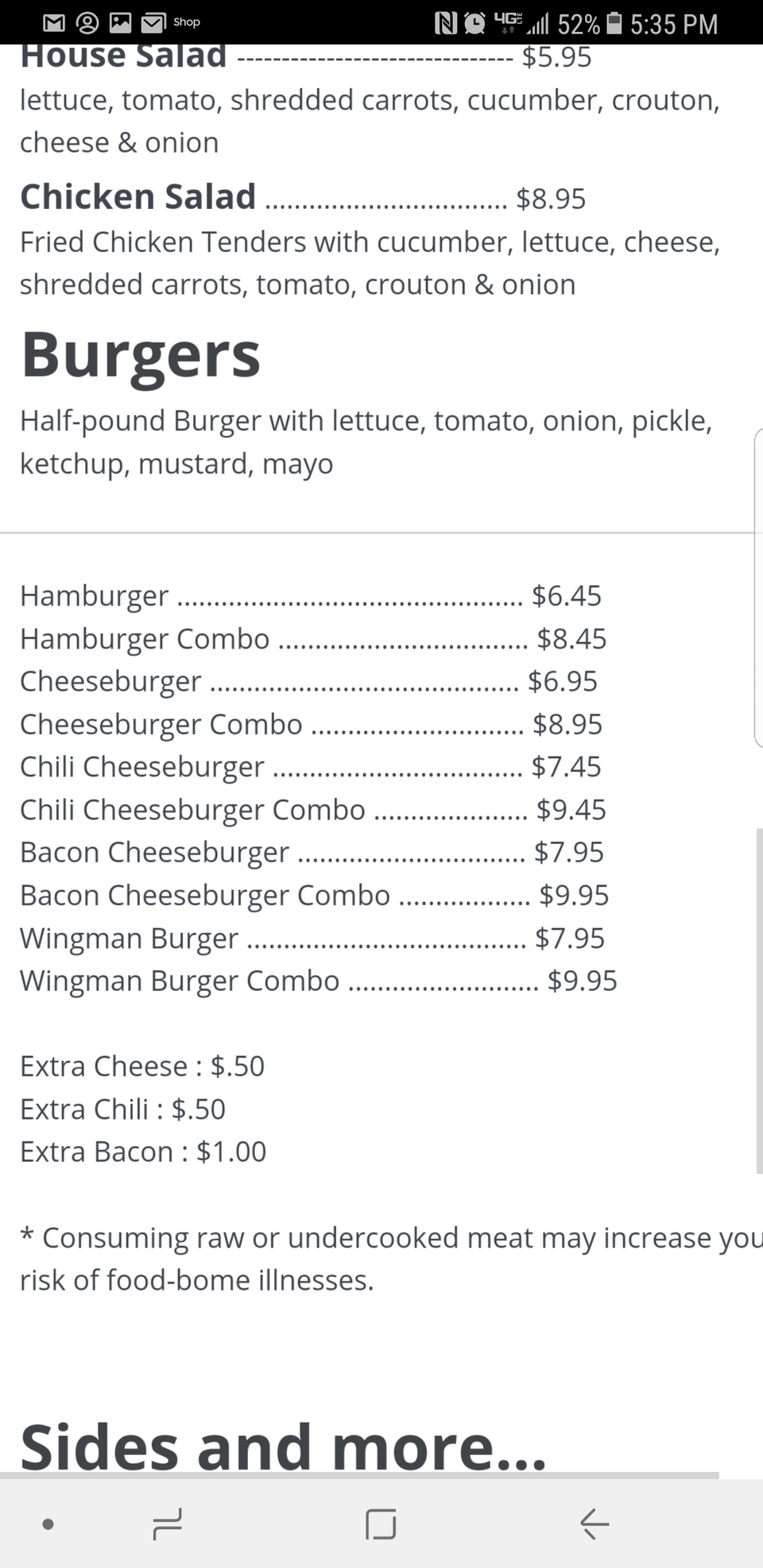Viewport: 763px width, 1568px height.
Task: Open the recent apps view
Action: (x=168, y=1523)
